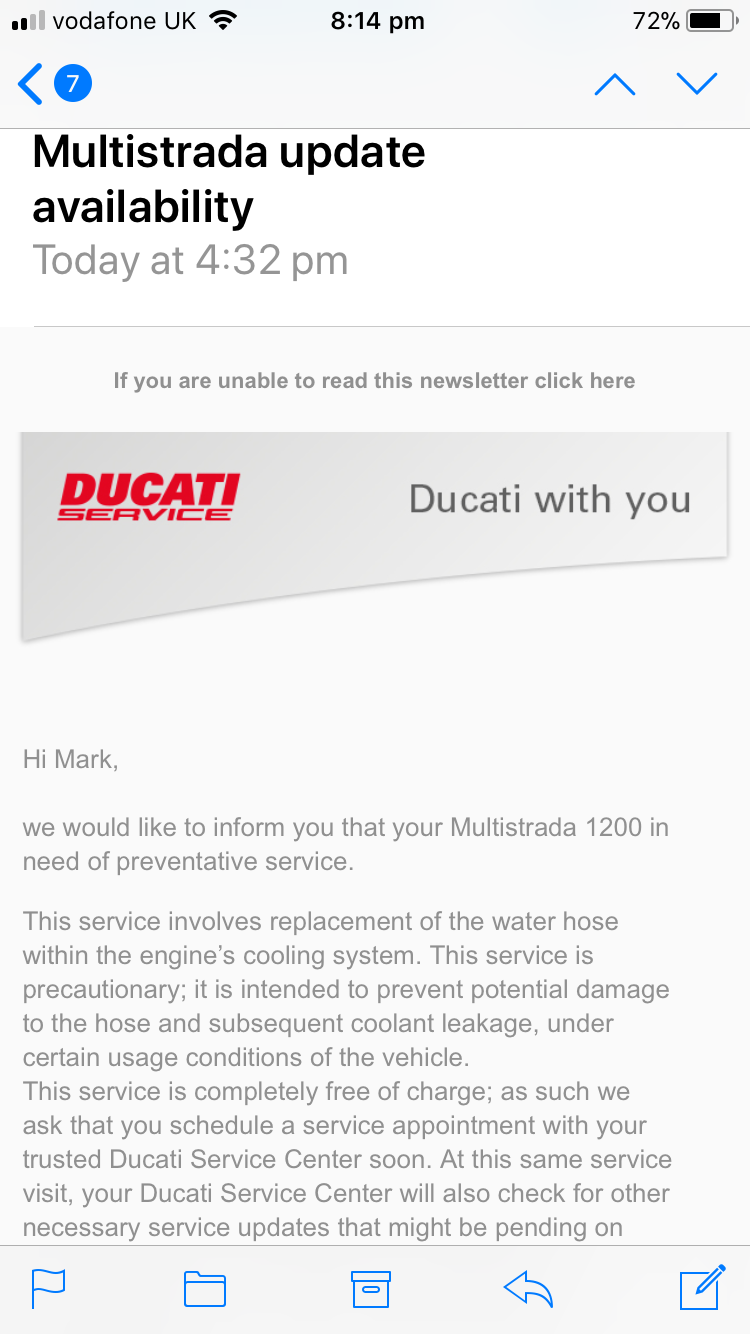Viewport: 750px width, 1334px height.
Task: Go back to the mailbox list
Action: click(x=52, y=84)
